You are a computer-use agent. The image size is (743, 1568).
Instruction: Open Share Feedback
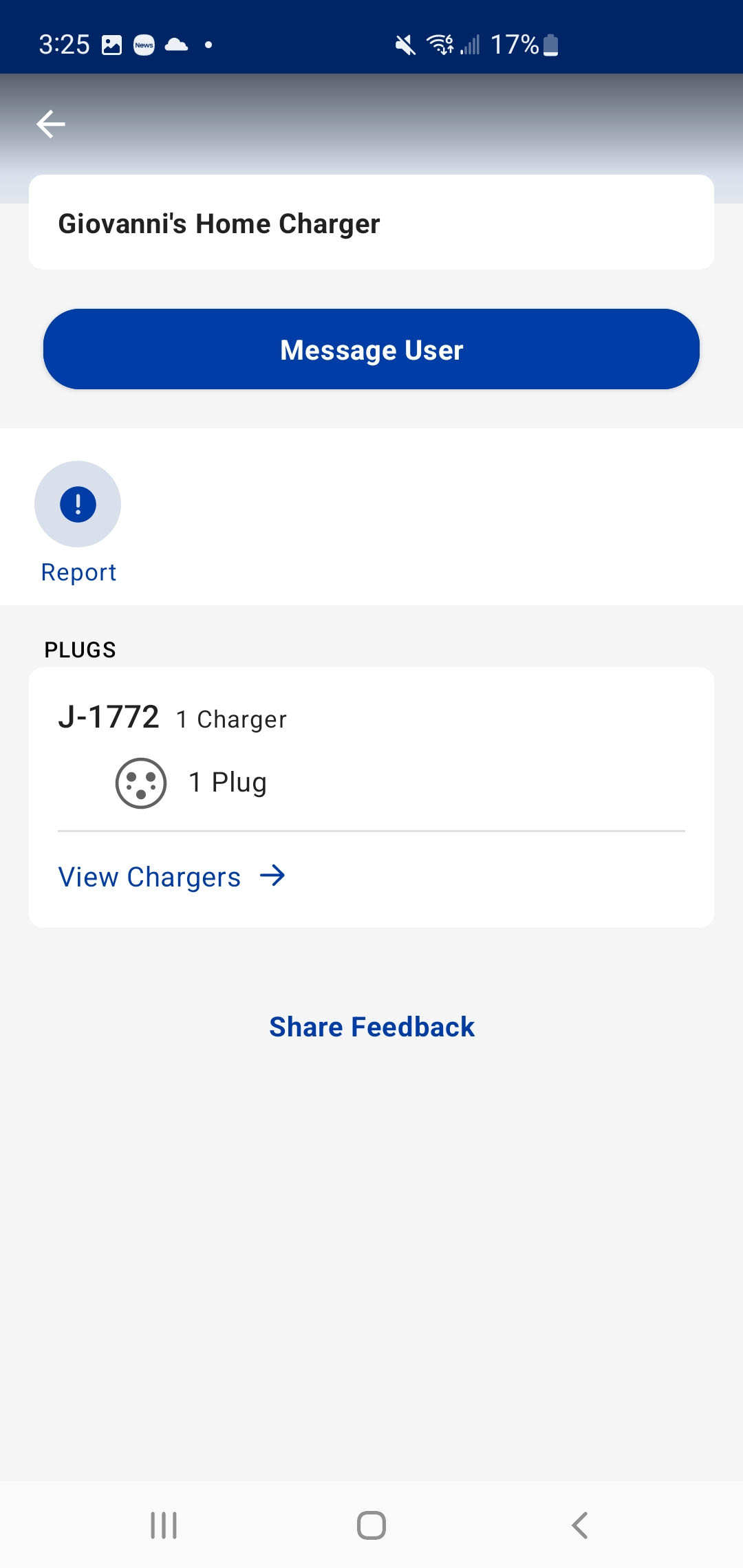click(x=371, y=1027)
